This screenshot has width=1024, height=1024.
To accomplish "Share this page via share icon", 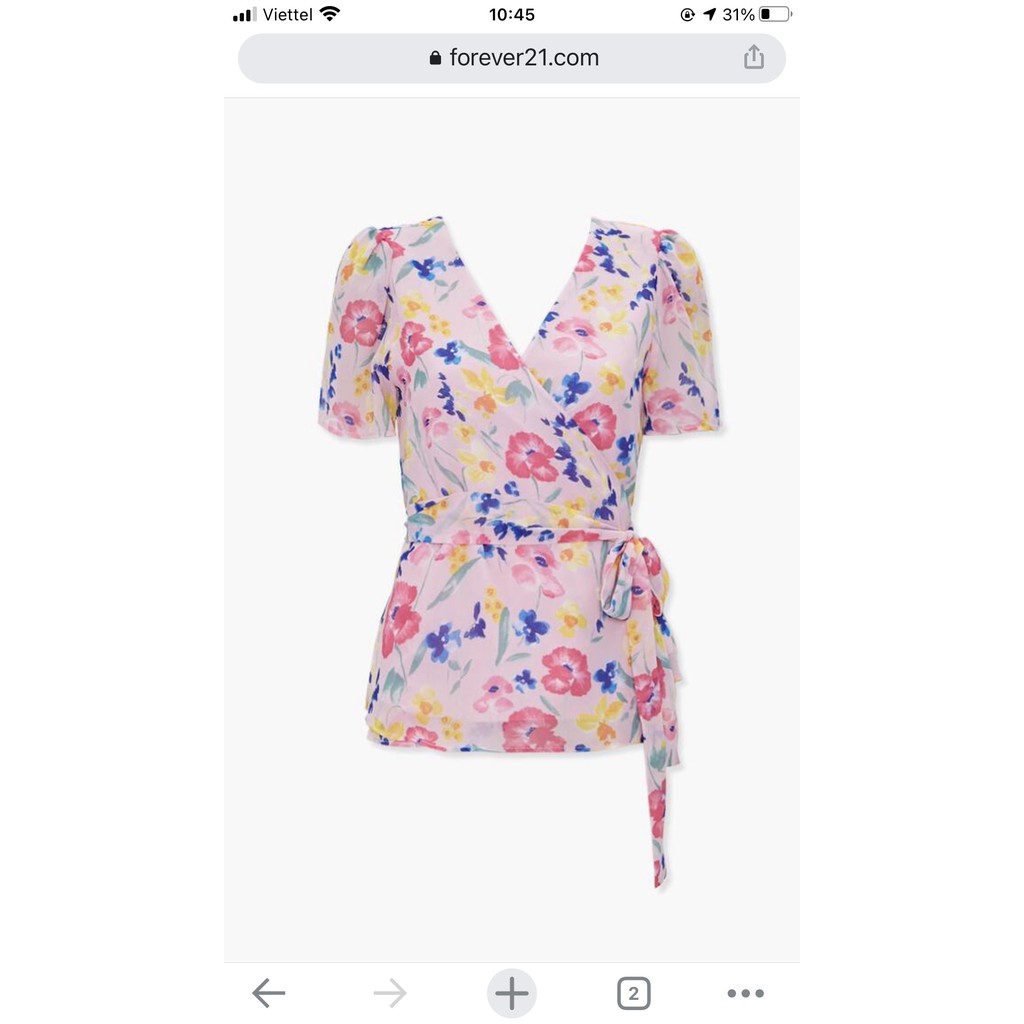I will 753,58.
